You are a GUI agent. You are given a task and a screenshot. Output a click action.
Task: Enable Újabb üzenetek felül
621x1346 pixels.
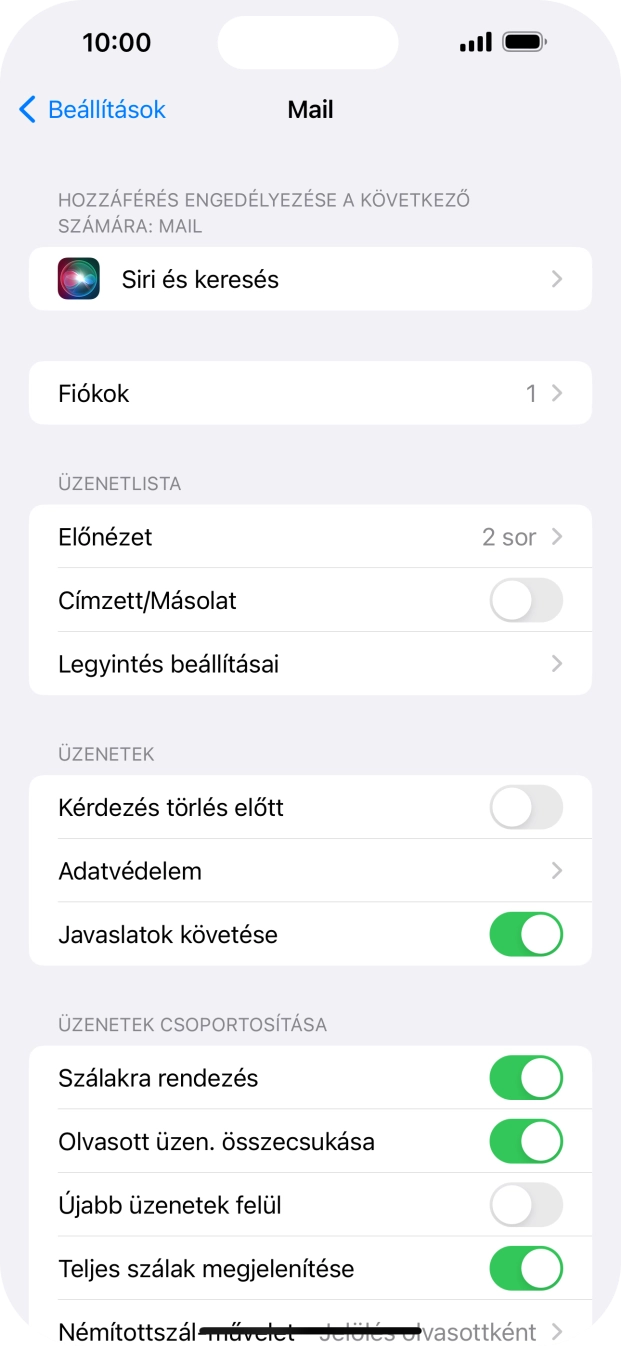point(525,1206)
